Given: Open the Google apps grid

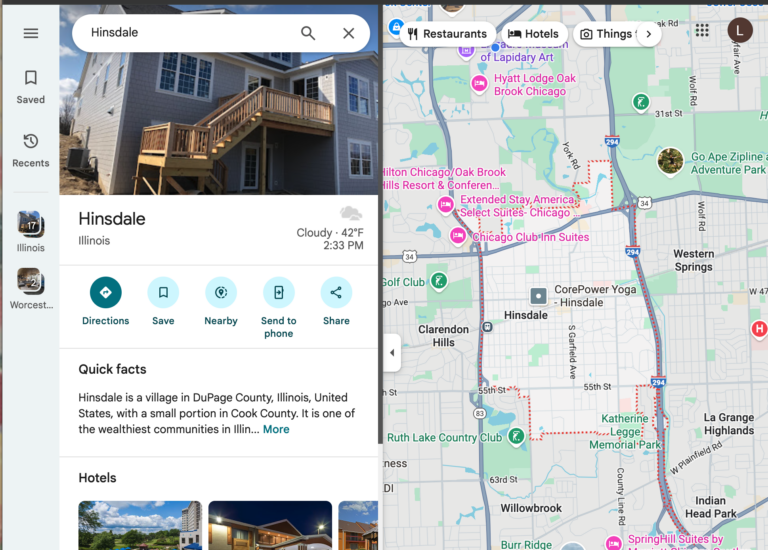Looking at the screenshot, I should pos(702,30).
